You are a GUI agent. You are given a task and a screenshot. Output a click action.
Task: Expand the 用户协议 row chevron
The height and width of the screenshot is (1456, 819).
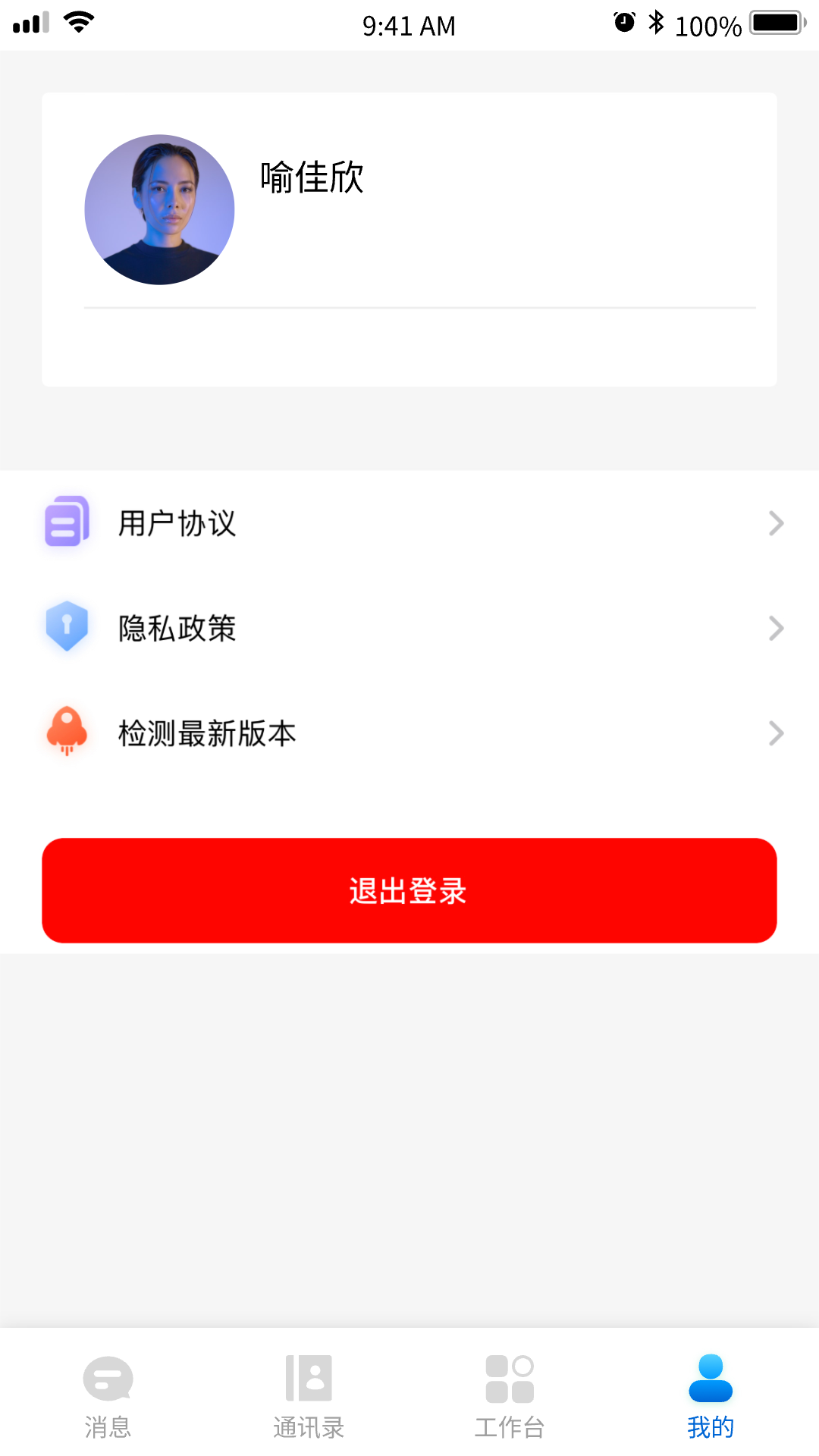(775, 522)
